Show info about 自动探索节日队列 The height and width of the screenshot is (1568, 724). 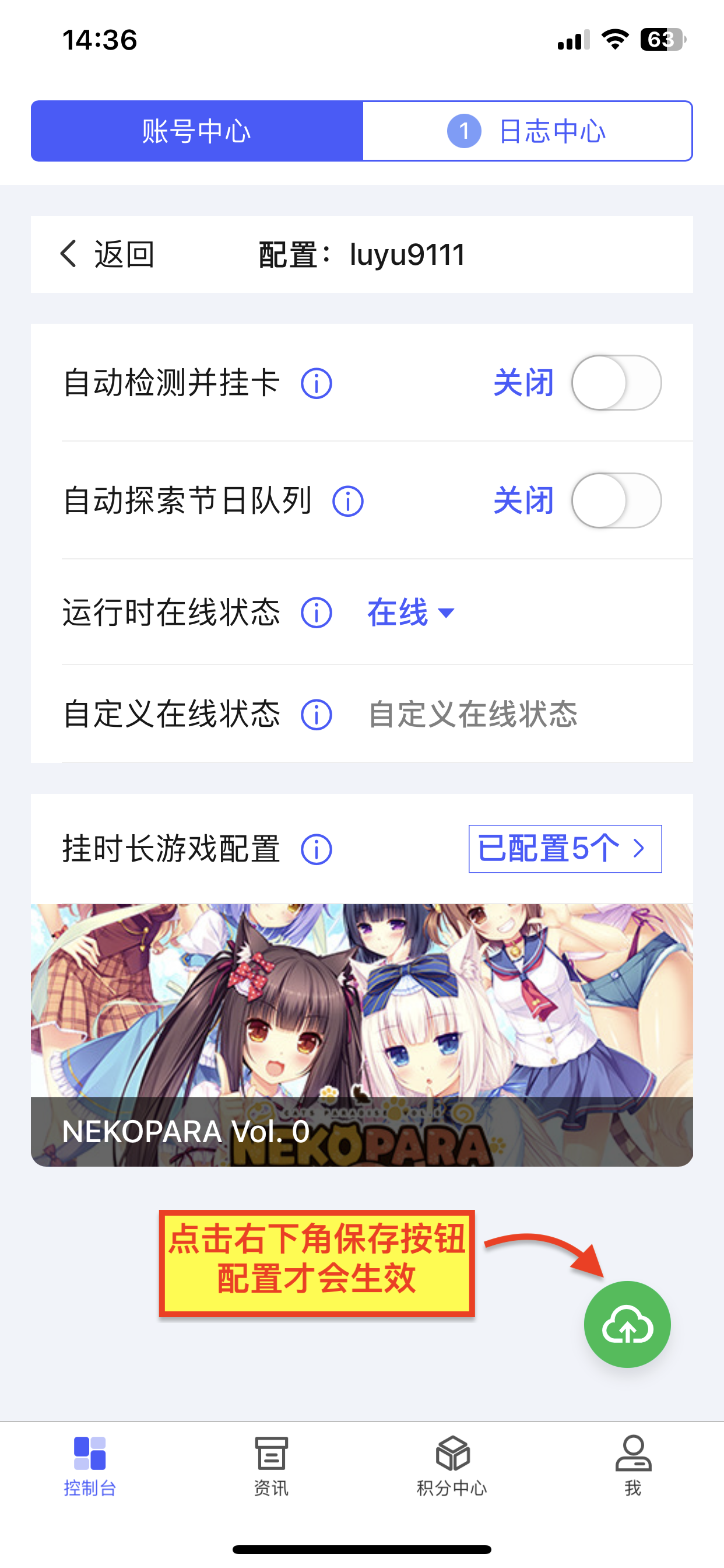click(347, 502)
